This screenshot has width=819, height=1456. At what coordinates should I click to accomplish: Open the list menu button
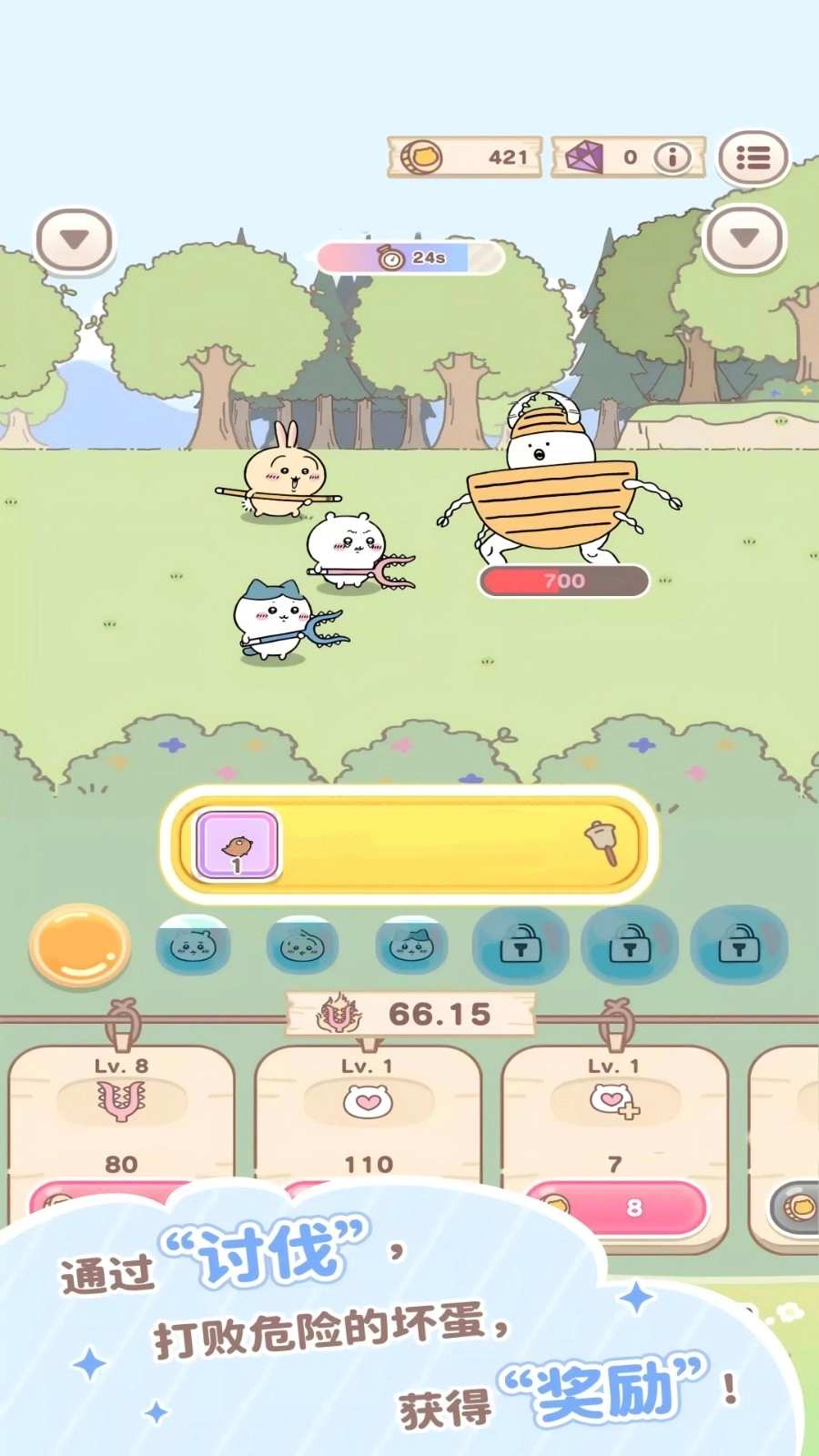[753, 157]
